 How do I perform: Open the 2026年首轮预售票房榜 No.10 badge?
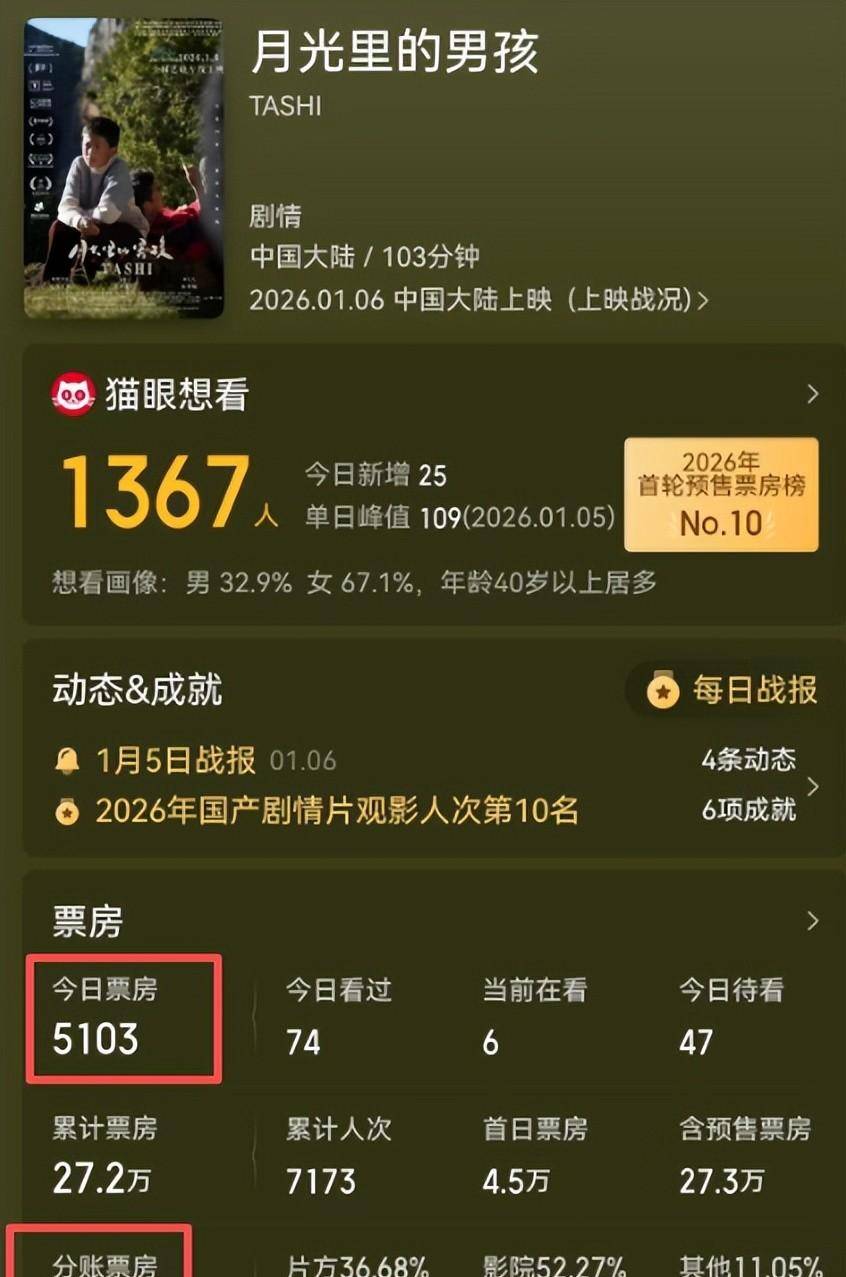pos(721,494)
